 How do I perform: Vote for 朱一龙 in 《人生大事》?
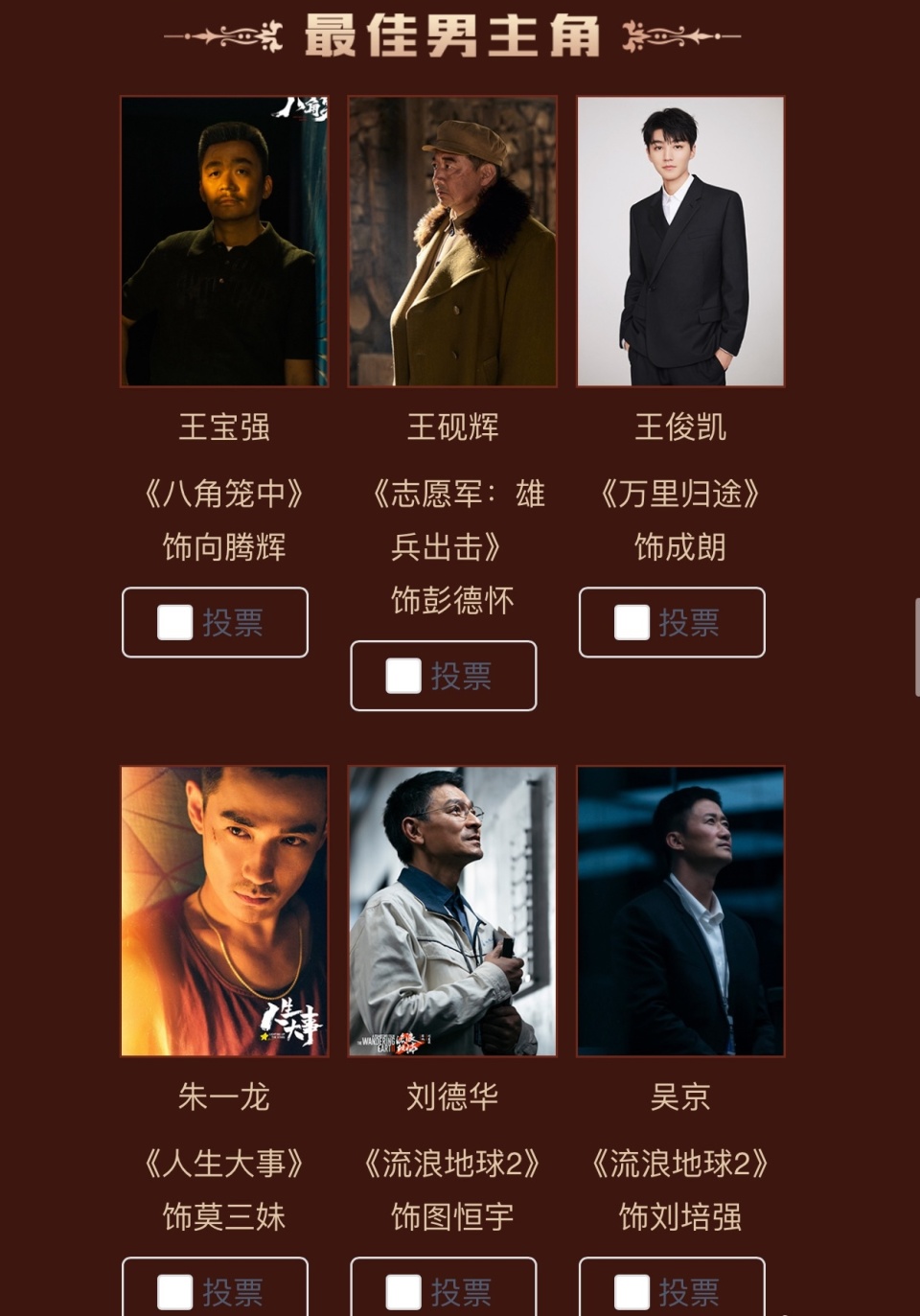215,1290
